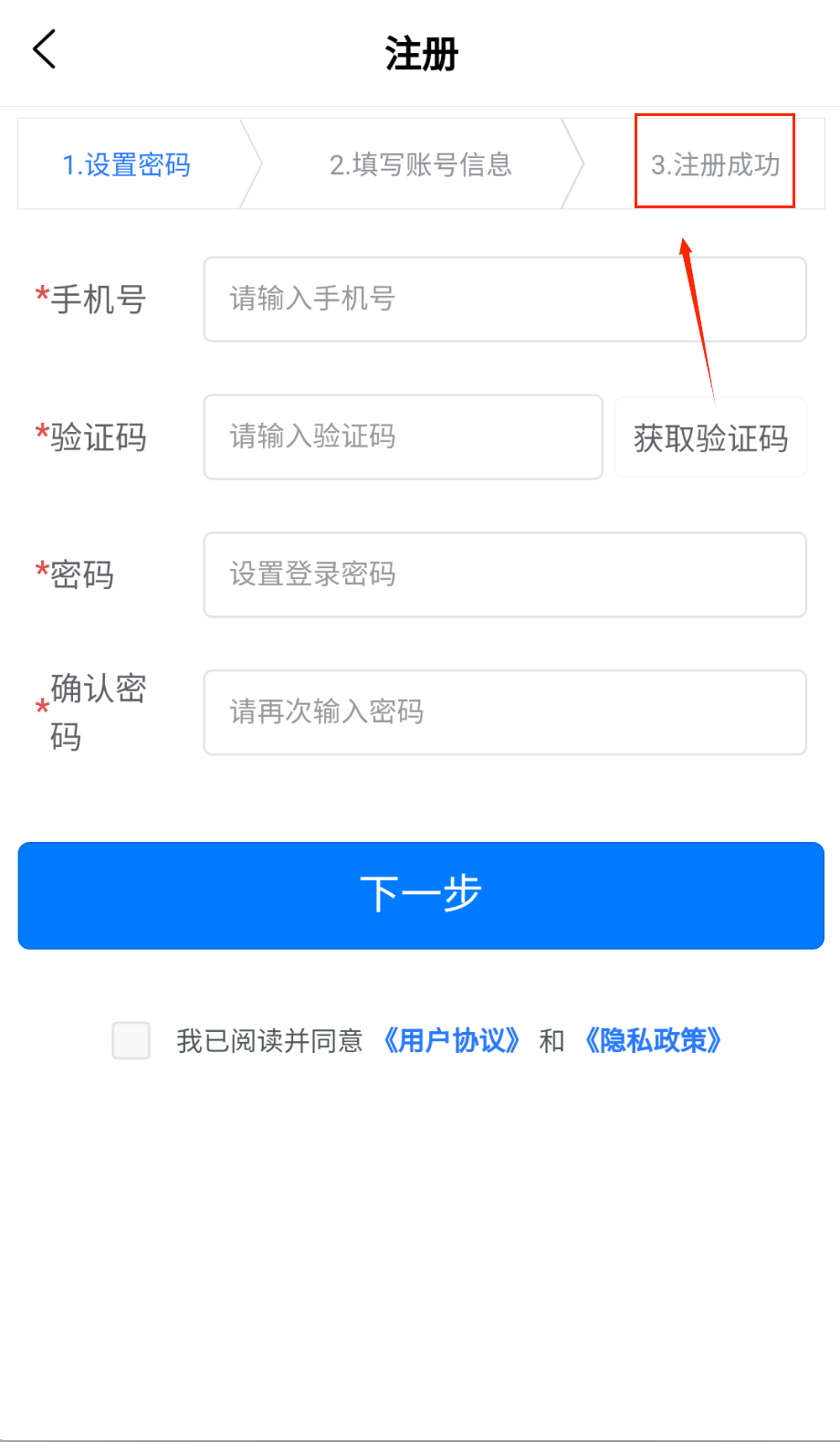
Task: Open the 《用户协议》 link
Action: pyautogui.click(x=451, y=1040)
